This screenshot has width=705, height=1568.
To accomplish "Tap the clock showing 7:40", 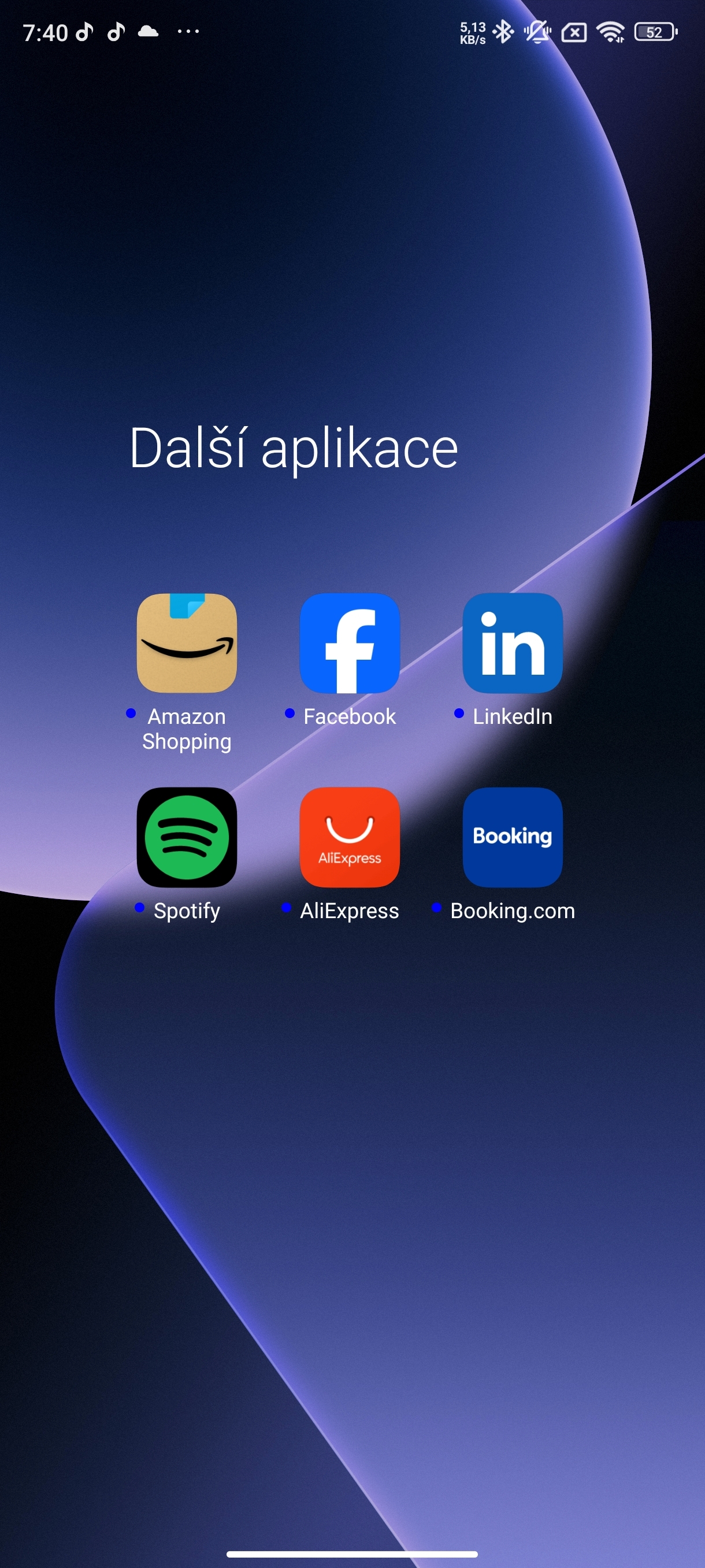I will (x=45, y=32).
